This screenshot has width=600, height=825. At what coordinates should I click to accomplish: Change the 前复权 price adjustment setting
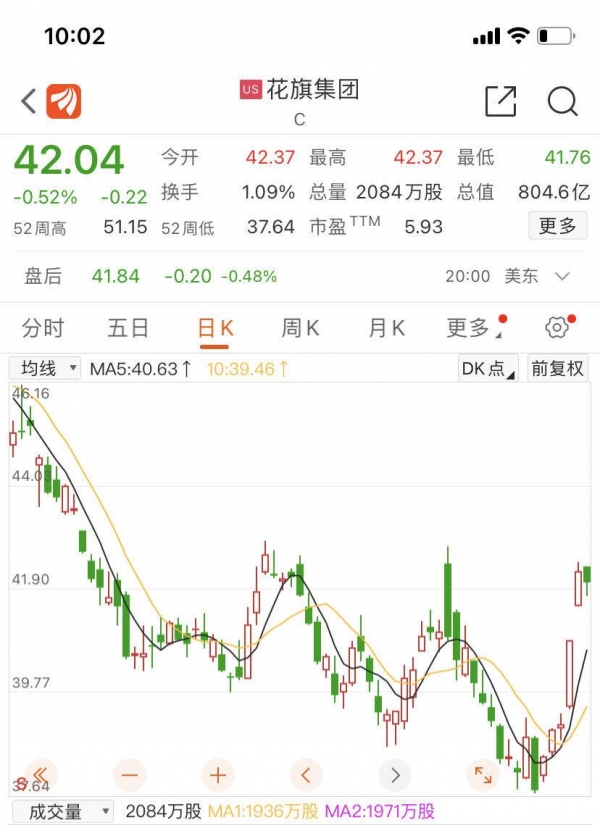click(x=557, y=368)
